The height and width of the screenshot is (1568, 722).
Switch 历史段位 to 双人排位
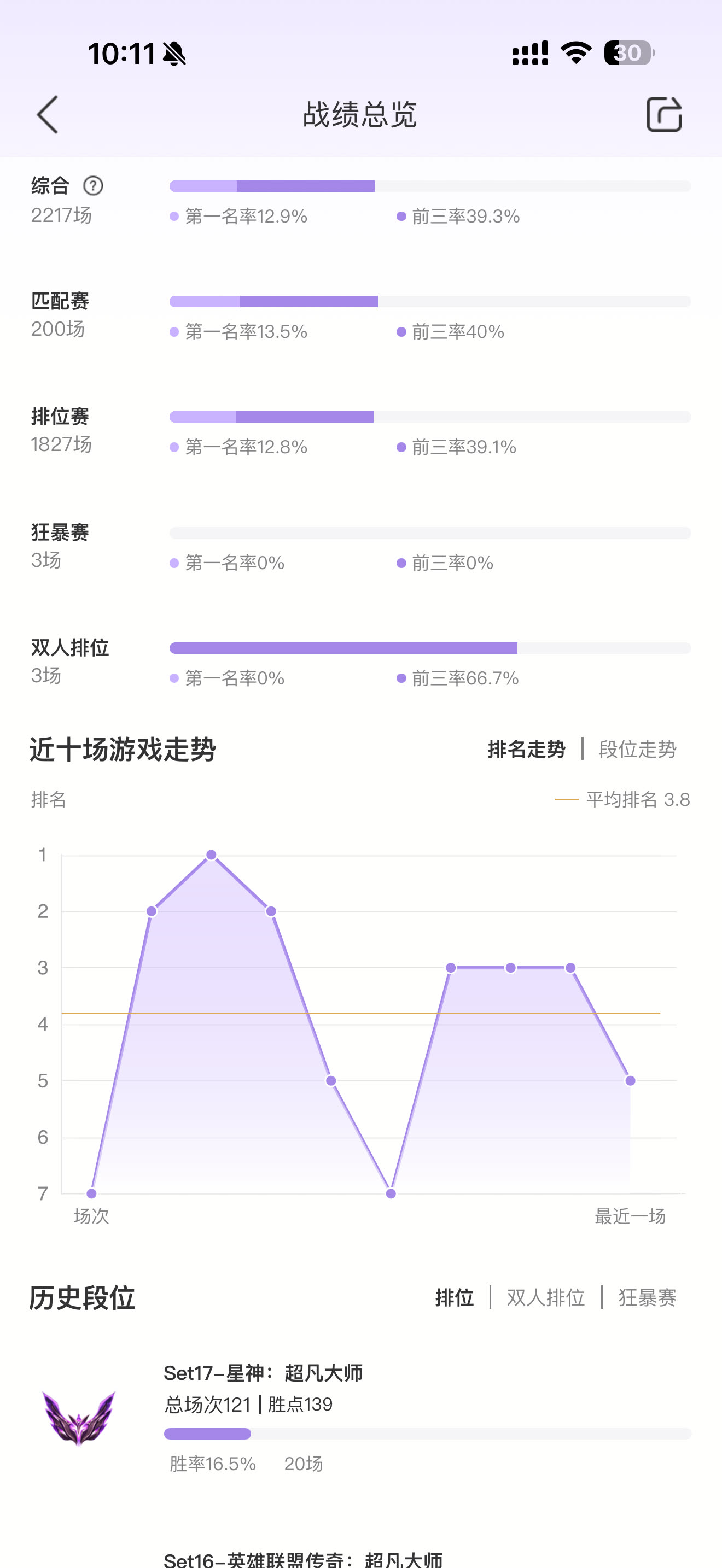(x=545, y=1297)
